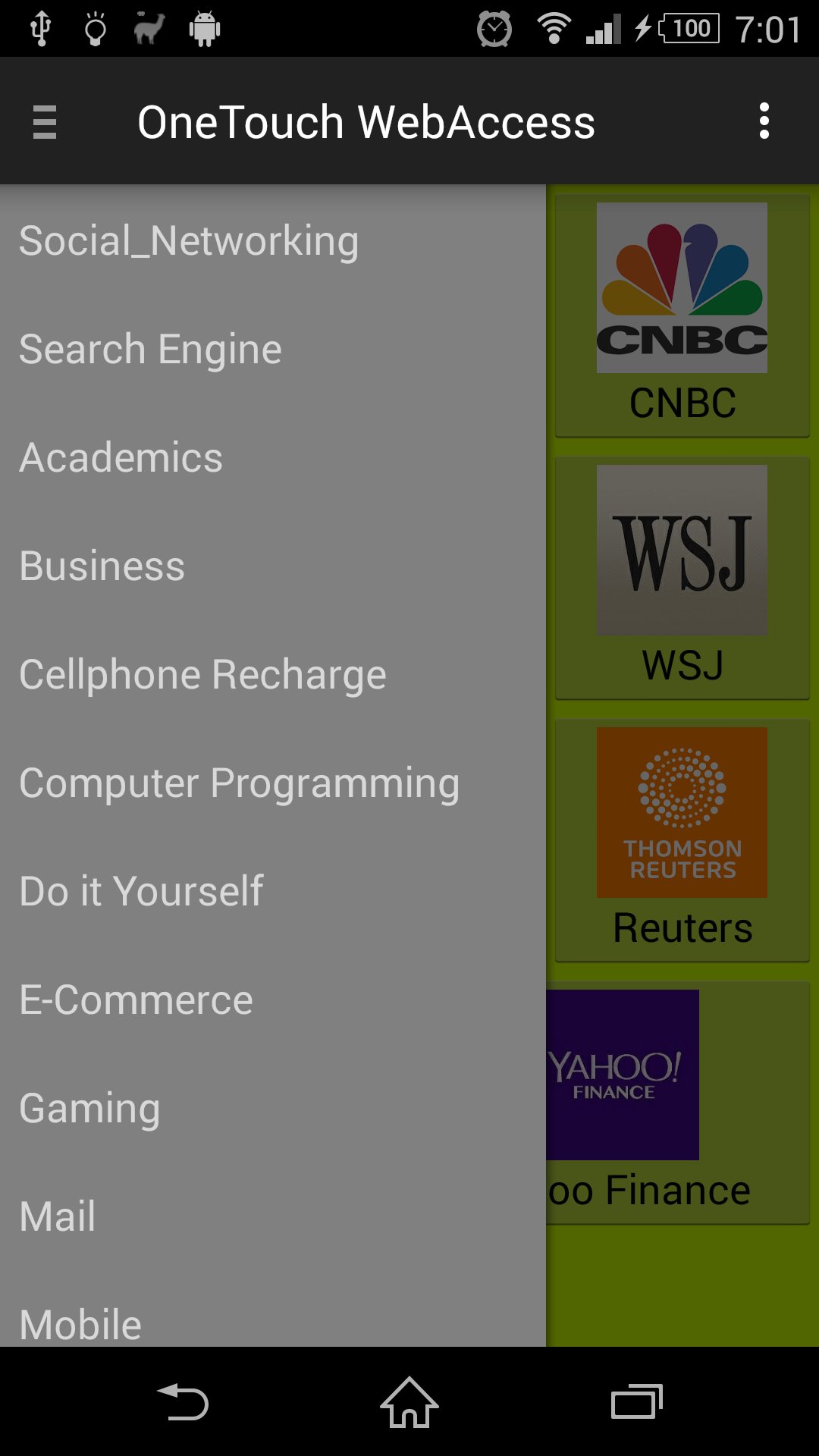Choose Cellphone Recharge from the drawer
The width and height of the screenshot is (819, 1456).
202,673
